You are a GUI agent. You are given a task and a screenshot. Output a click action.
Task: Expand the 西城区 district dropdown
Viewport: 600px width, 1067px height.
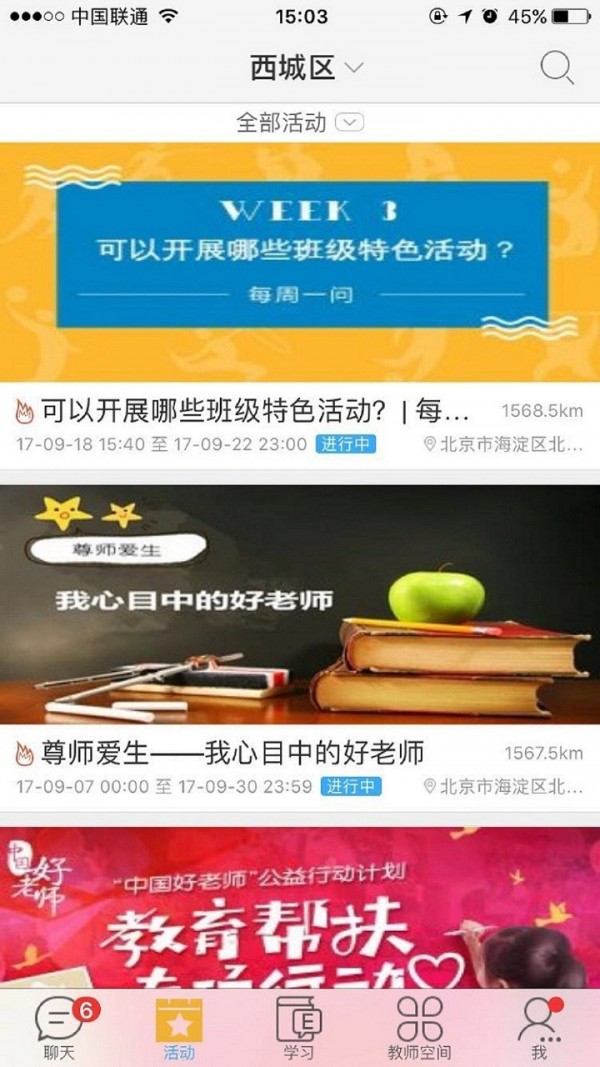[306, 68]
